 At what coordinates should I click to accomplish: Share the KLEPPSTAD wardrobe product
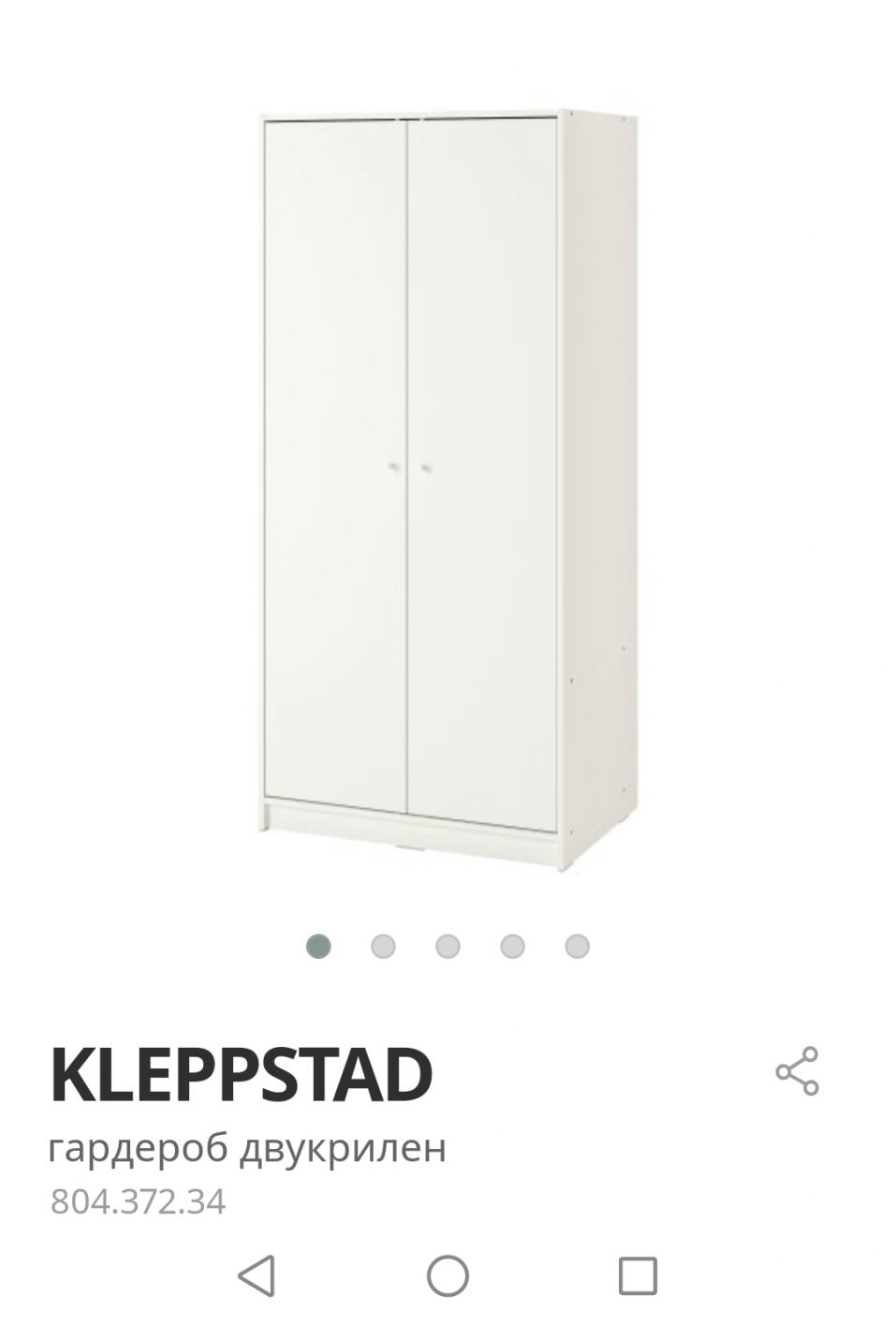coord(797,1071)
